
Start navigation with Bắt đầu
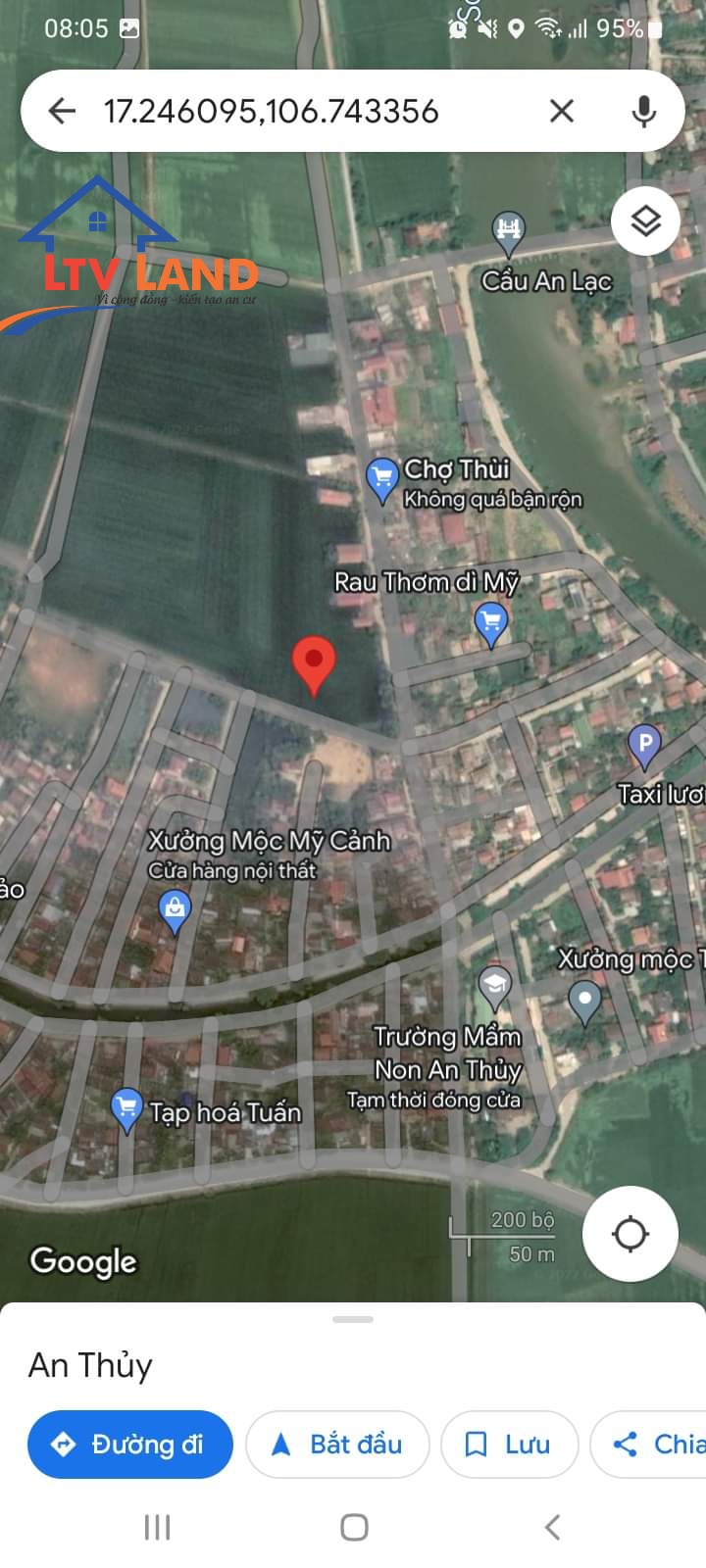pyautogui.click(x=337, y=1444)
